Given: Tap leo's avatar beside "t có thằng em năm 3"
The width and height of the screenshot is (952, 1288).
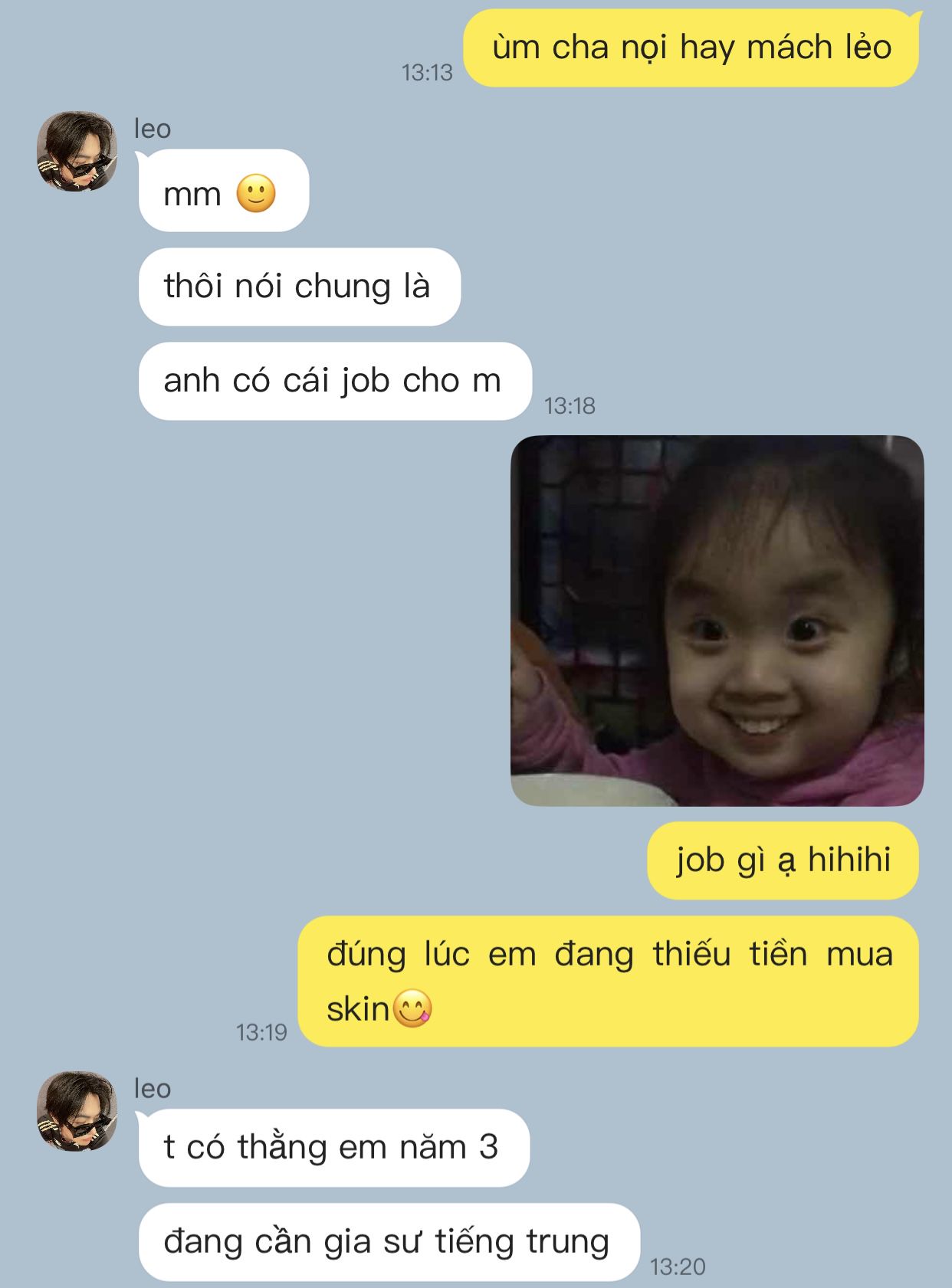Looking at the screenshot, I should click(x=77, y=1110).
